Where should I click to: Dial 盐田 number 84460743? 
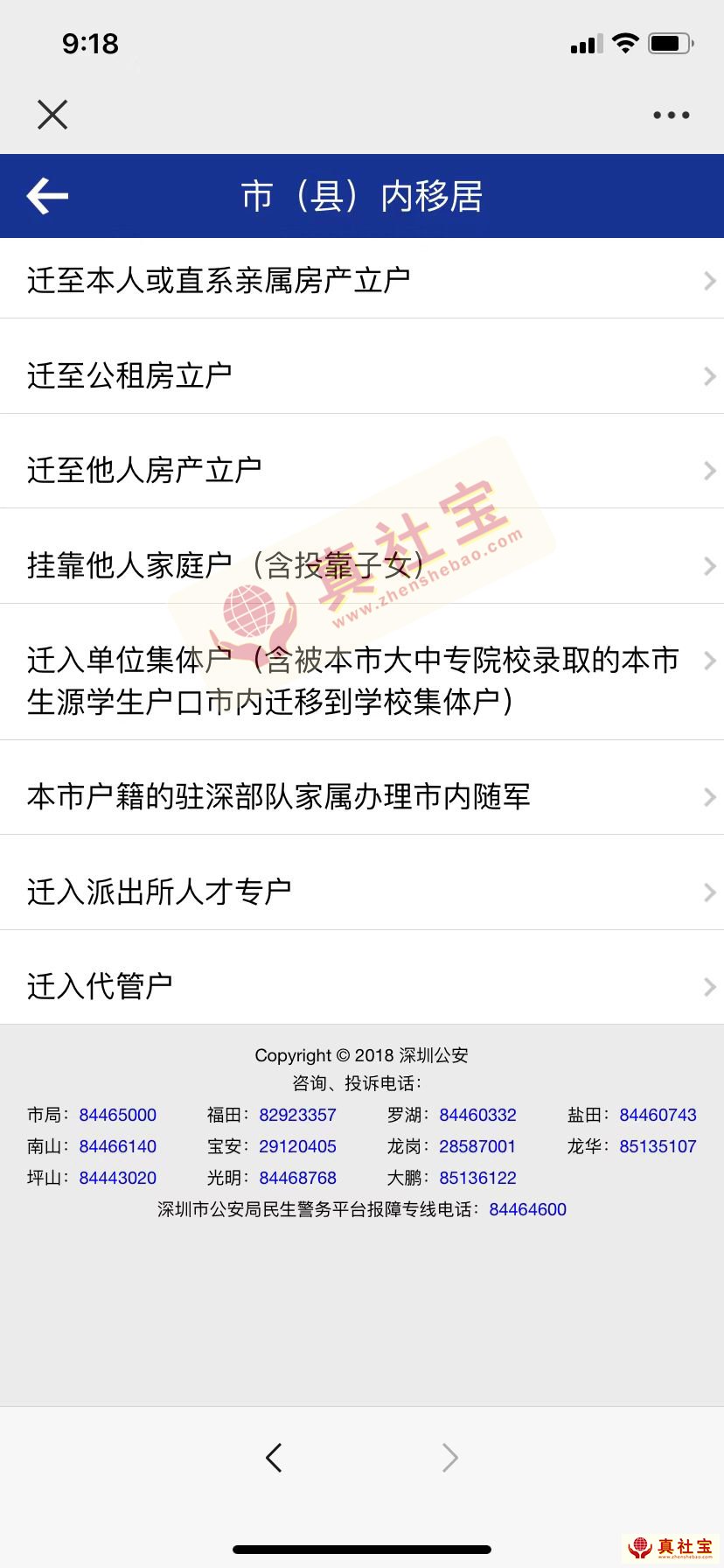click(658, 1115)
